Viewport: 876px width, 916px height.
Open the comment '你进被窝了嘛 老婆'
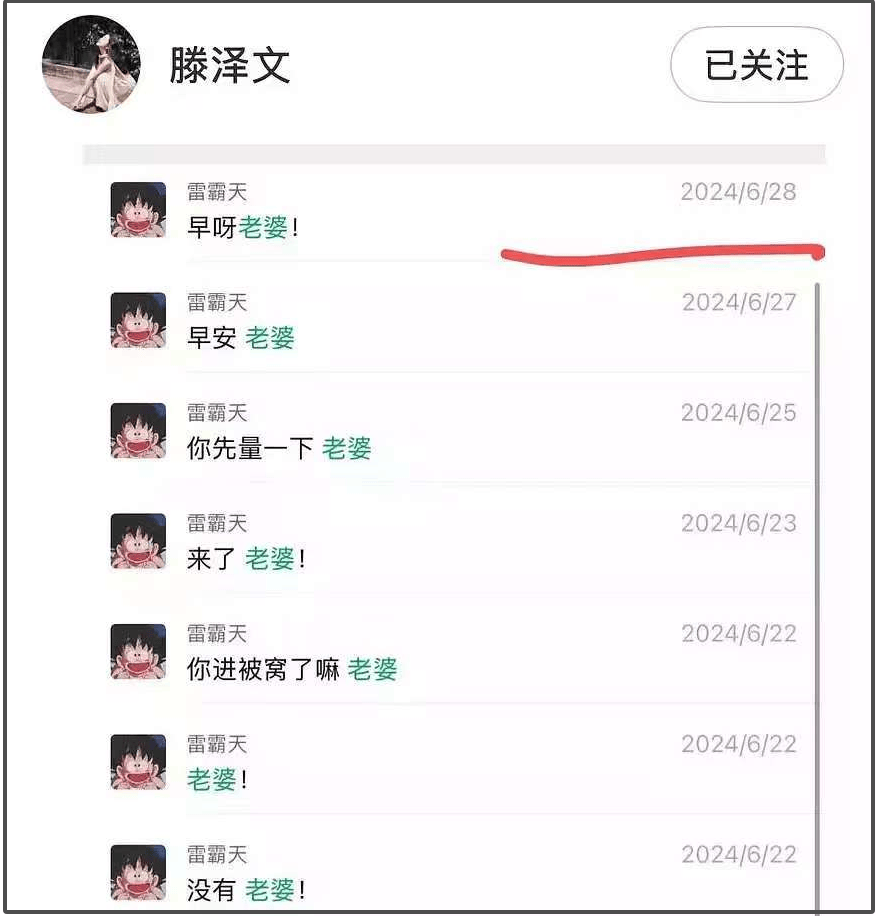tap(292, 670)
